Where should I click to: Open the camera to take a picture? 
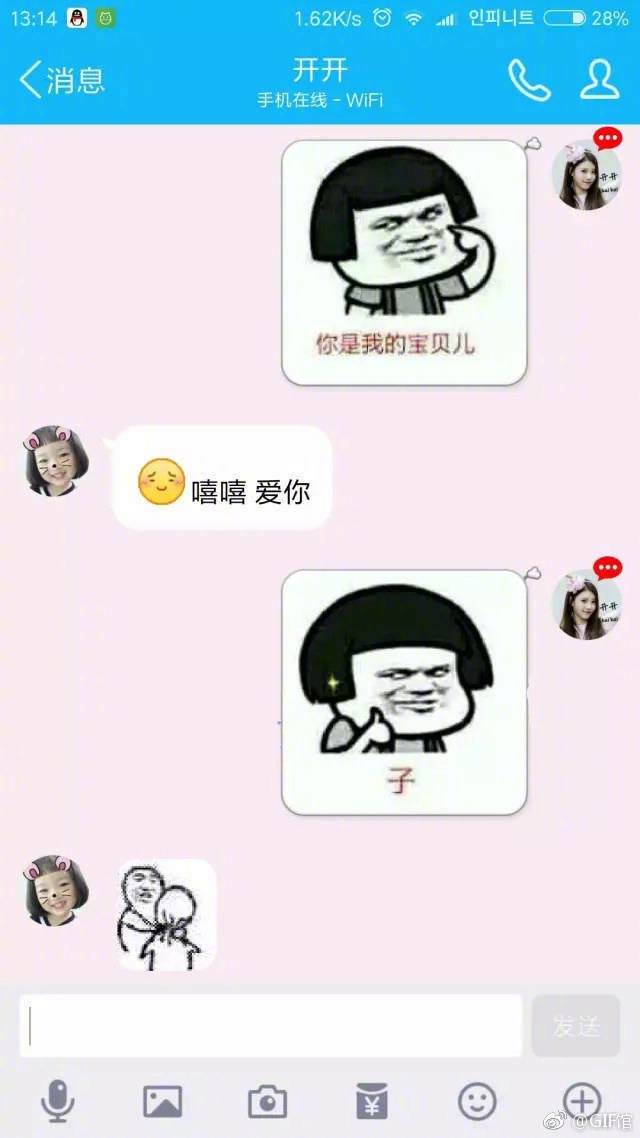tap(267, 1102)
